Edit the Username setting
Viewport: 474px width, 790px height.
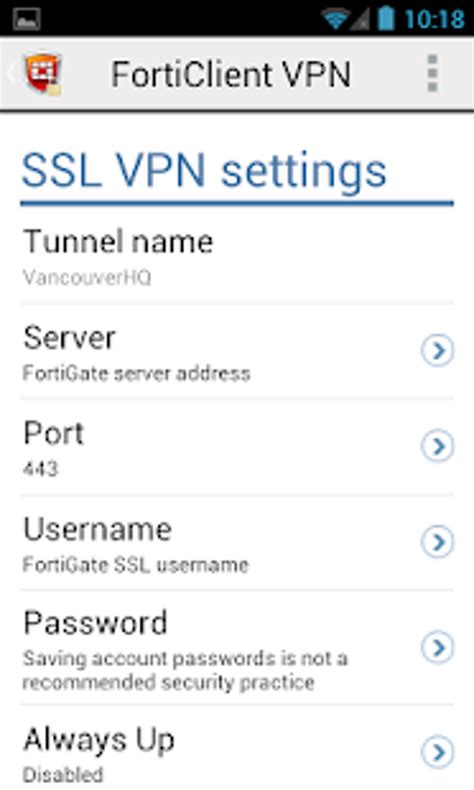pyautogui.click(x=237, y=543)
